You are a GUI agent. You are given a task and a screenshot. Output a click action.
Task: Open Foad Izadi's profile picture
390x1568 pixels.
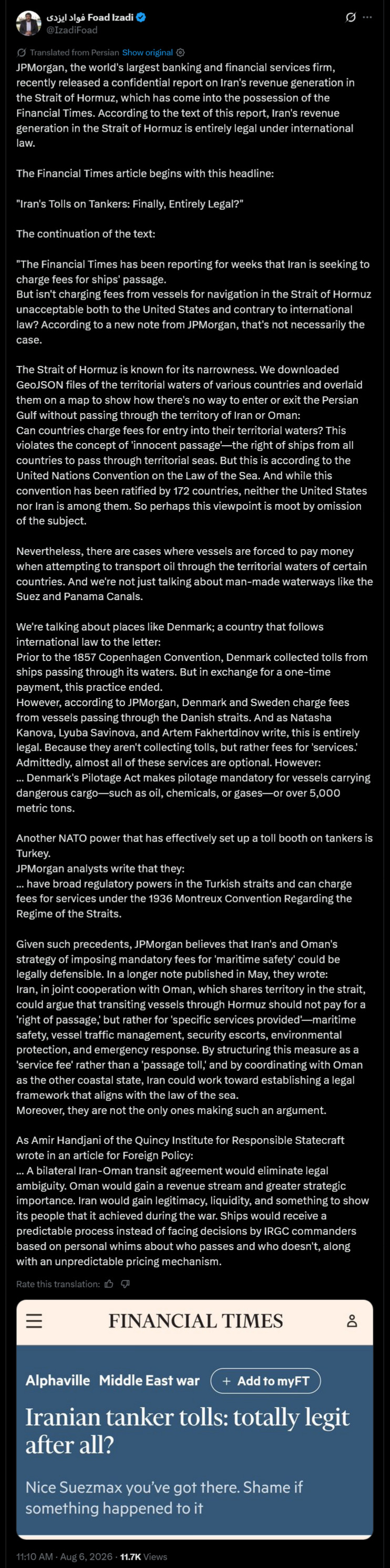tap(28, 23)
